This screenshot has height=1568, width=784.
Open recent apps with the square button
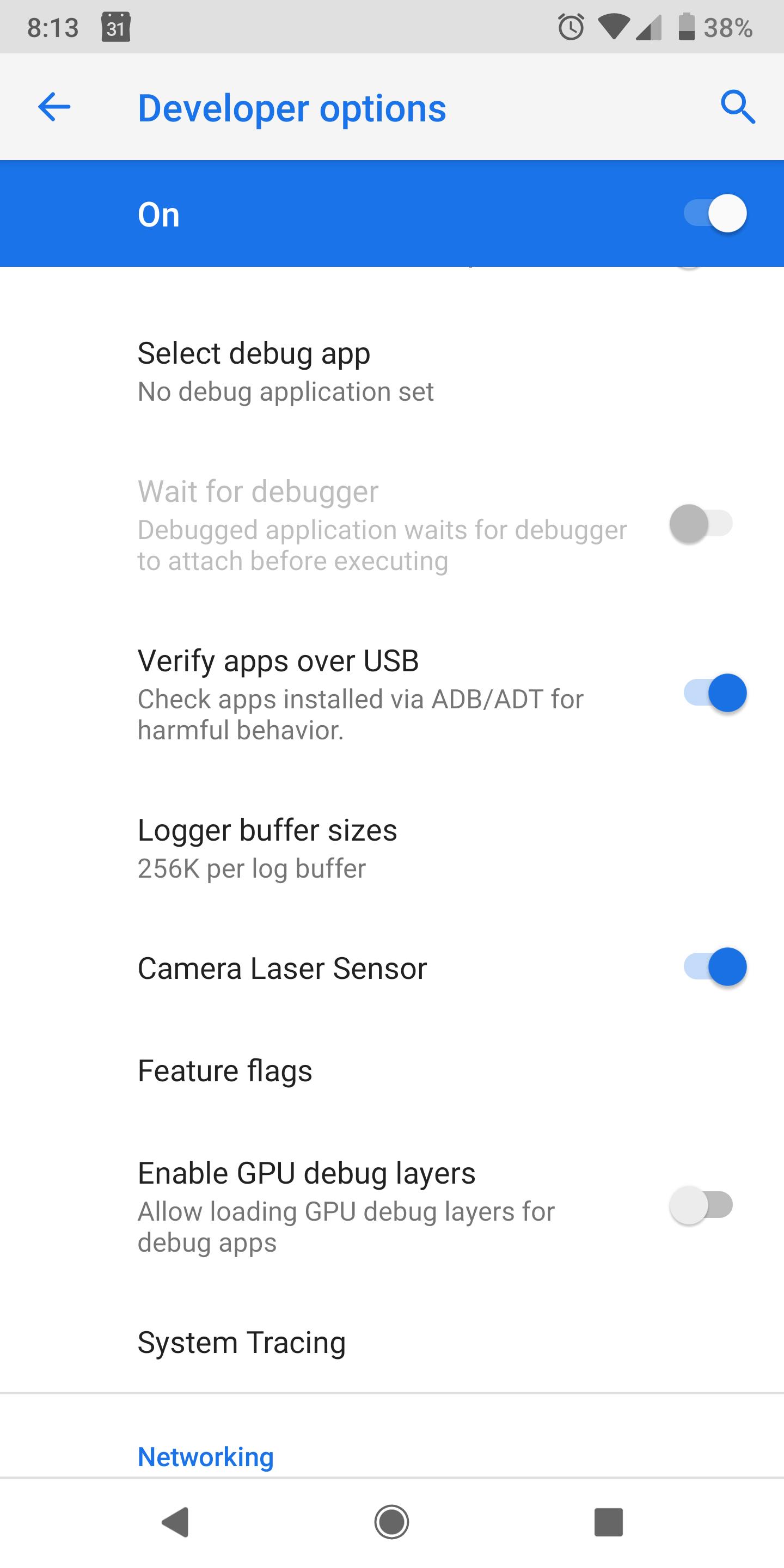[608, 1523]
